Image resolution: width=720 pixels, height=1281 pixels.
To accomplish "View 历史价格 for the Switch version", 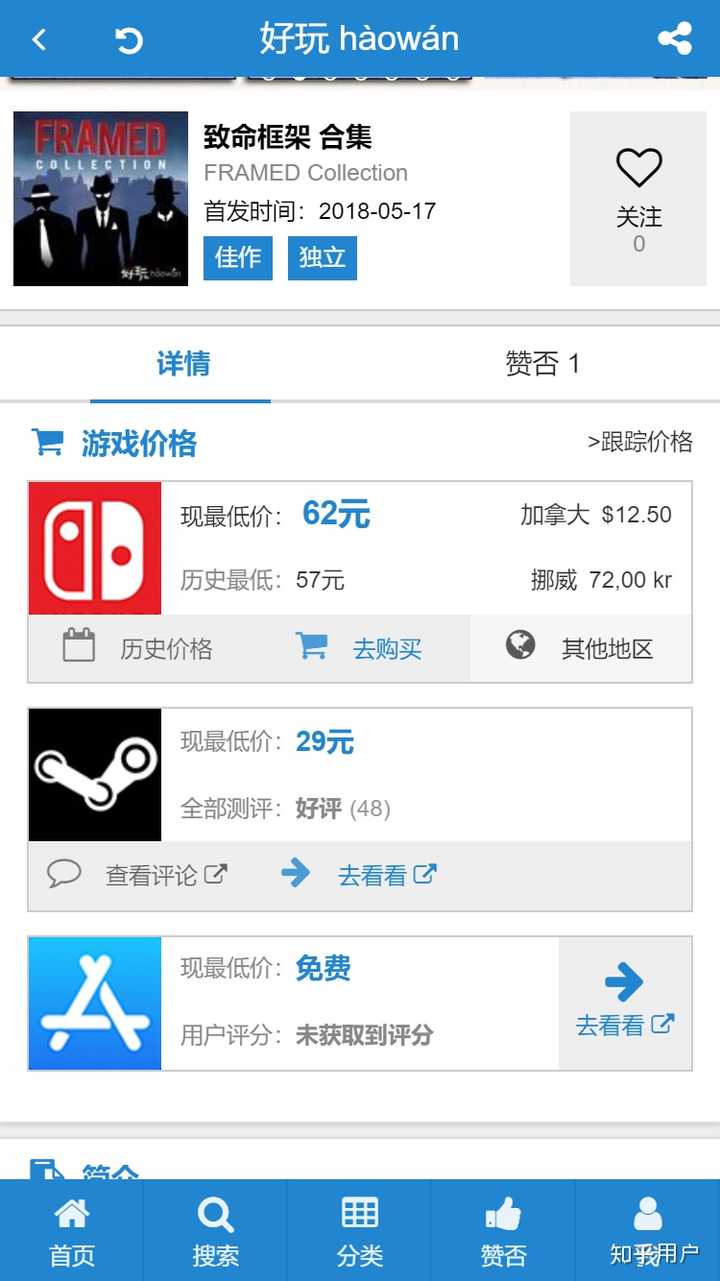I will coord(138,648).
